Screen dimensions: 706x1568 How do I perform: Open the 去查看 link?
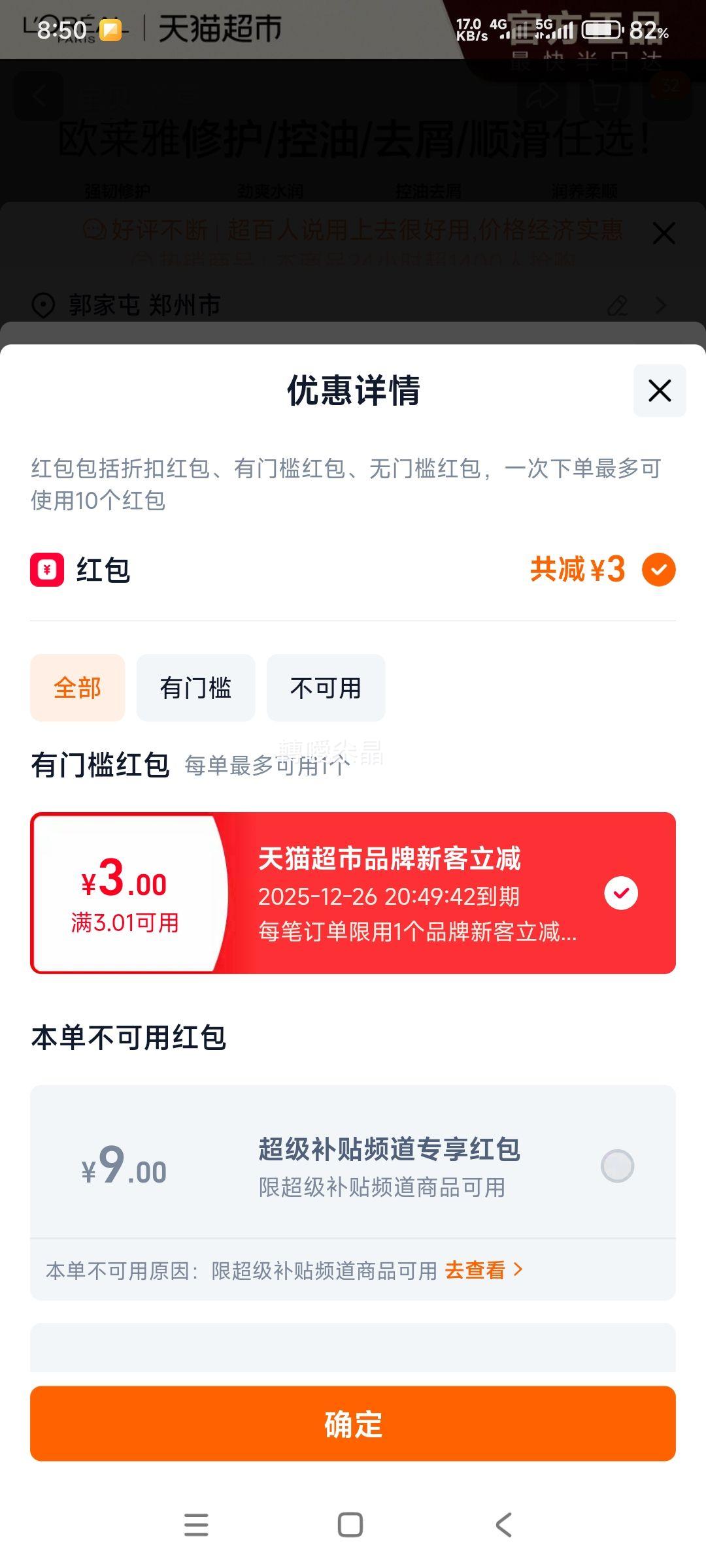tap(477, 1269)
